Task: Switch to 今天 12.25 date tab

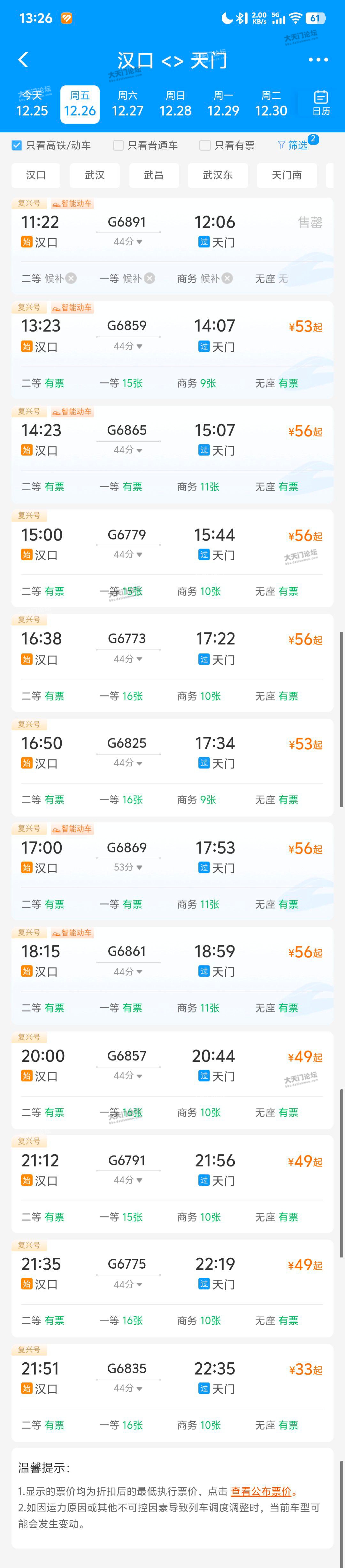Action: [x=32, y=104]
